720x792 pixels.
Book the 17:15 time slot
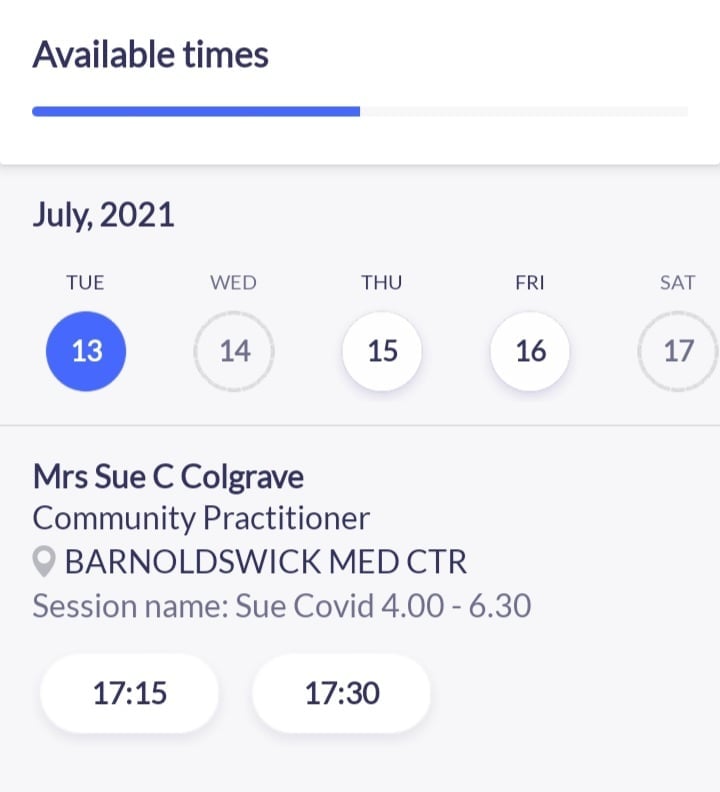click(129, 693)
